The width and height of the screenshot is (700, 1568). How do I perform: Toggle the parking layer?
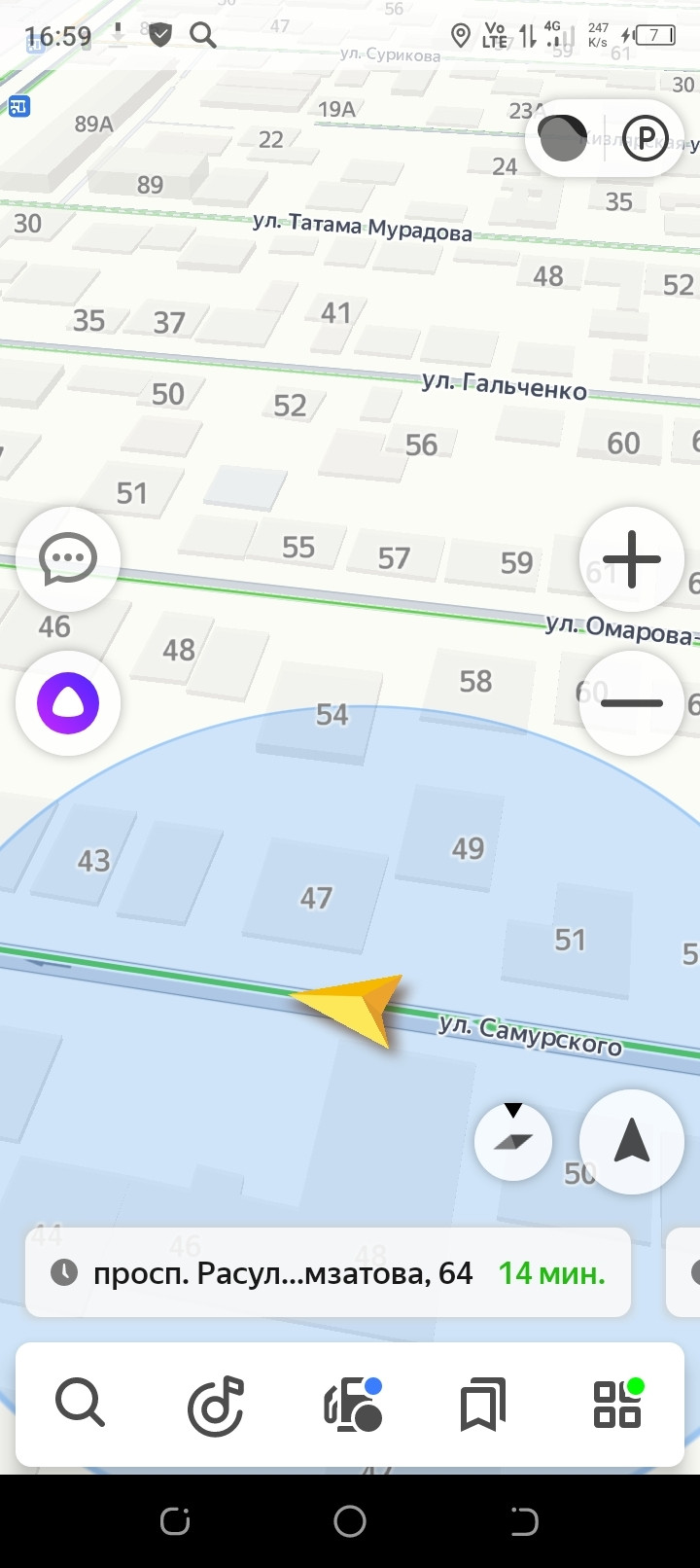click(646, 137)
